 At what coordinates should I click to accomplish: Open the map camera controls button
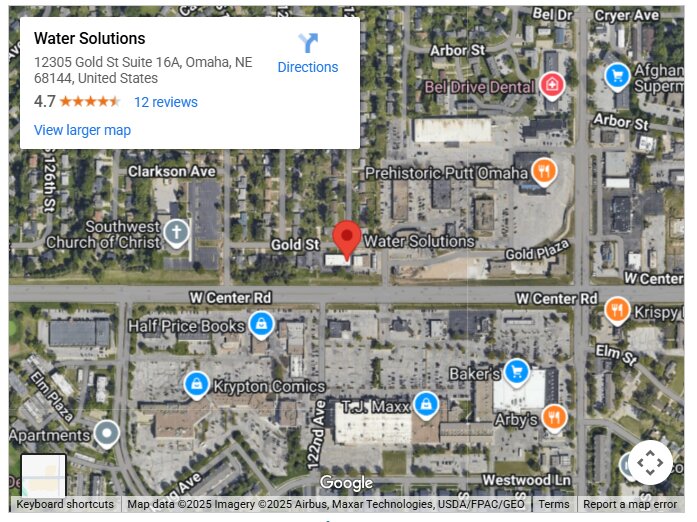pos(649,463)
